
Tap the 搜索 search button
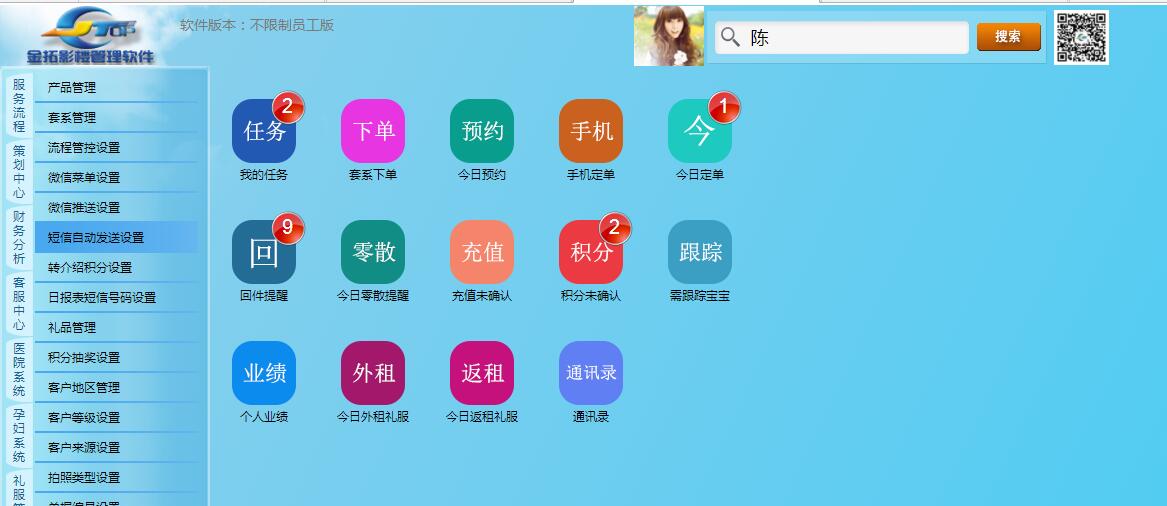(1008, 37)
